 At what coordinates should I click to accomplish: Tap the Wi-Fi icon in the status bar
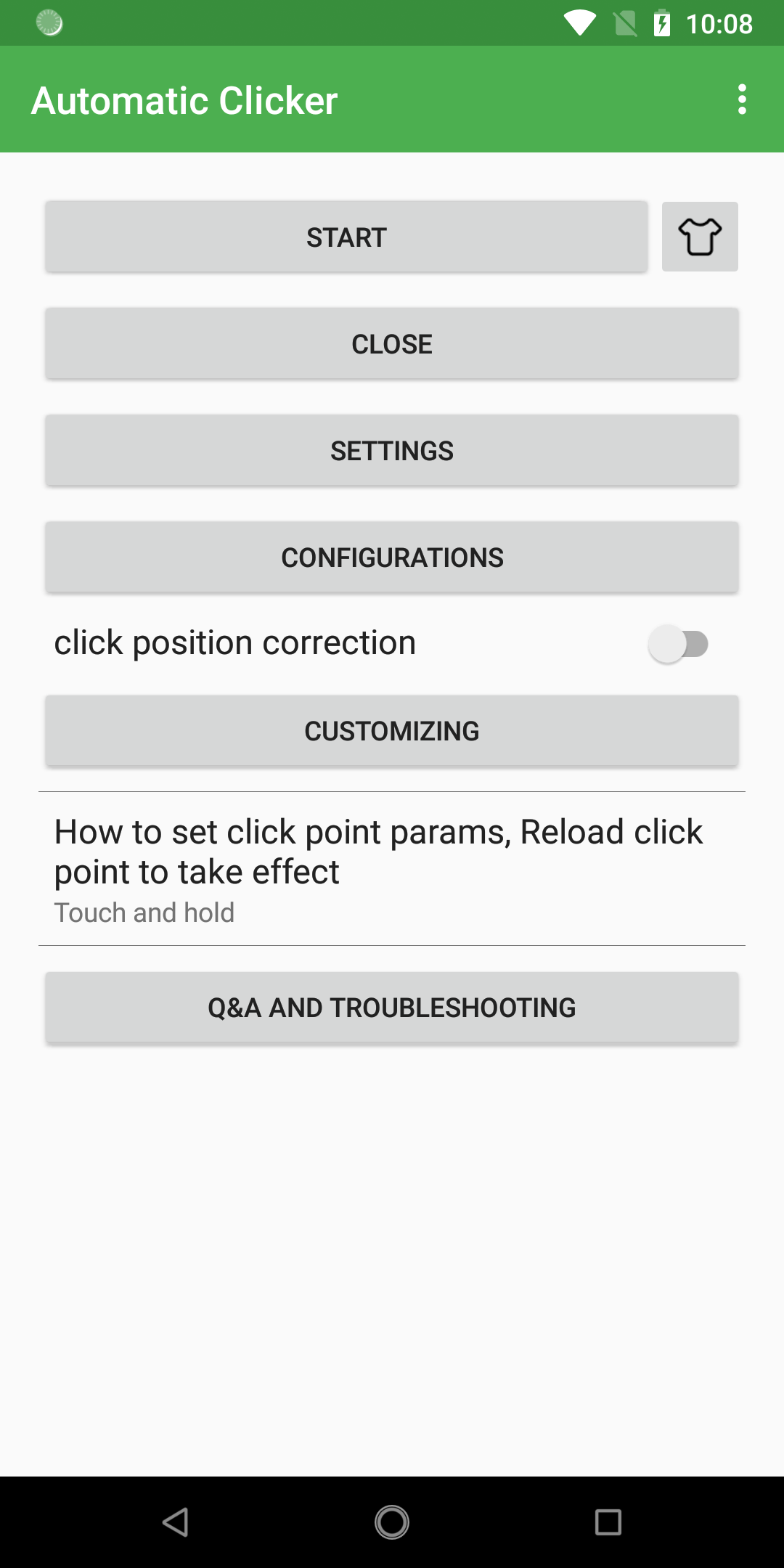pyautogui.click(x=577, y=22)
